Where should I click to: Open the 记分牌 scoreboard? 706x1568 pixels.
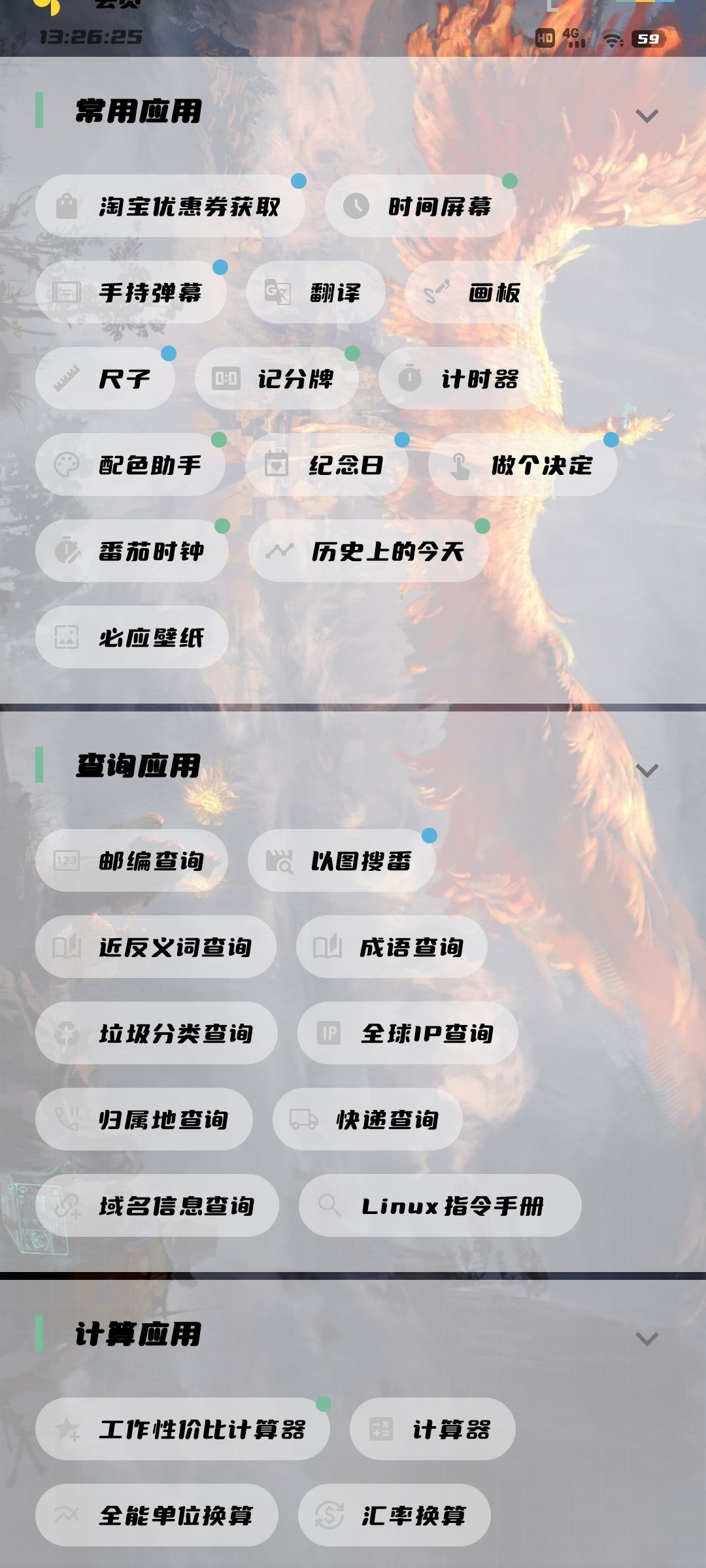point(276,379)
